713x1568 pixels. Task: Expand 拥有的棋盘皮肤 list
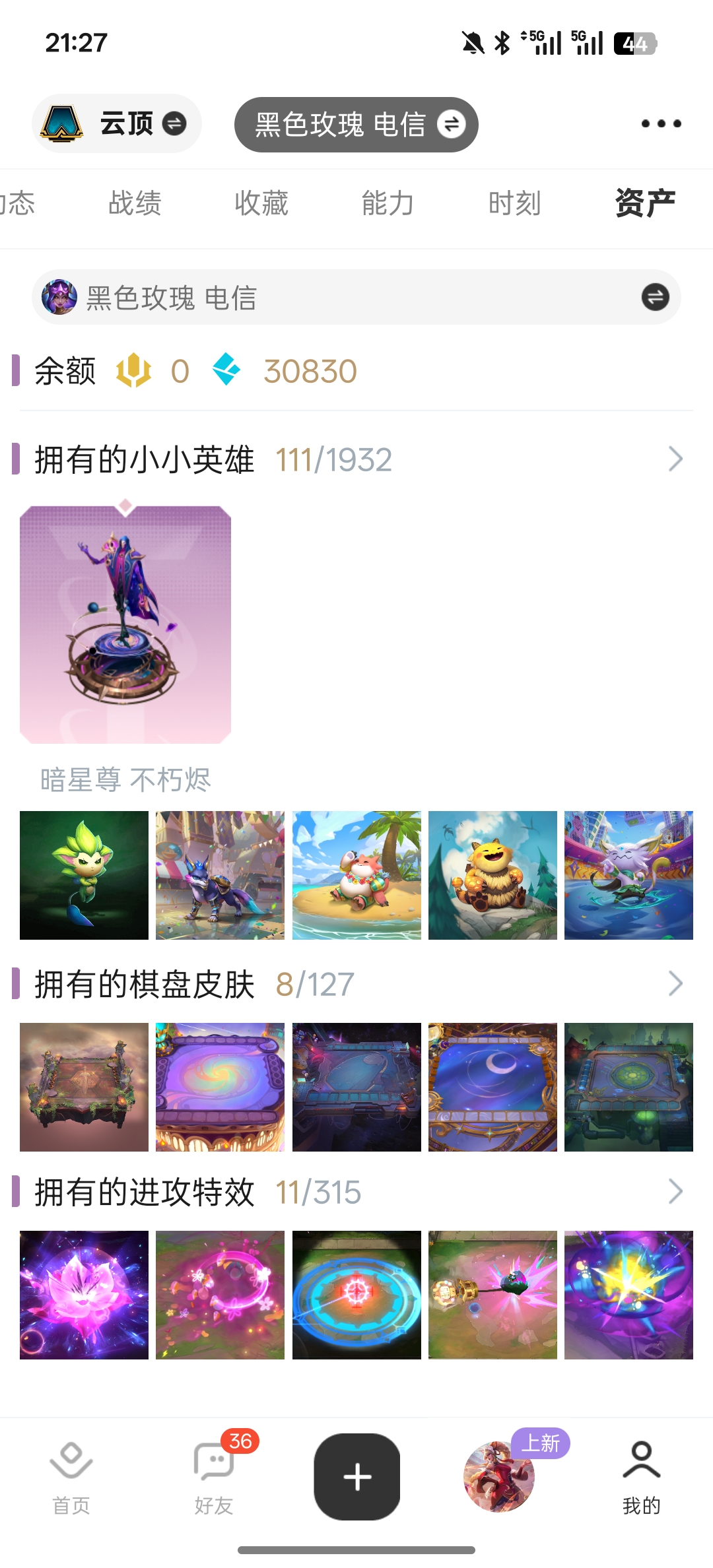click(675, 984)
